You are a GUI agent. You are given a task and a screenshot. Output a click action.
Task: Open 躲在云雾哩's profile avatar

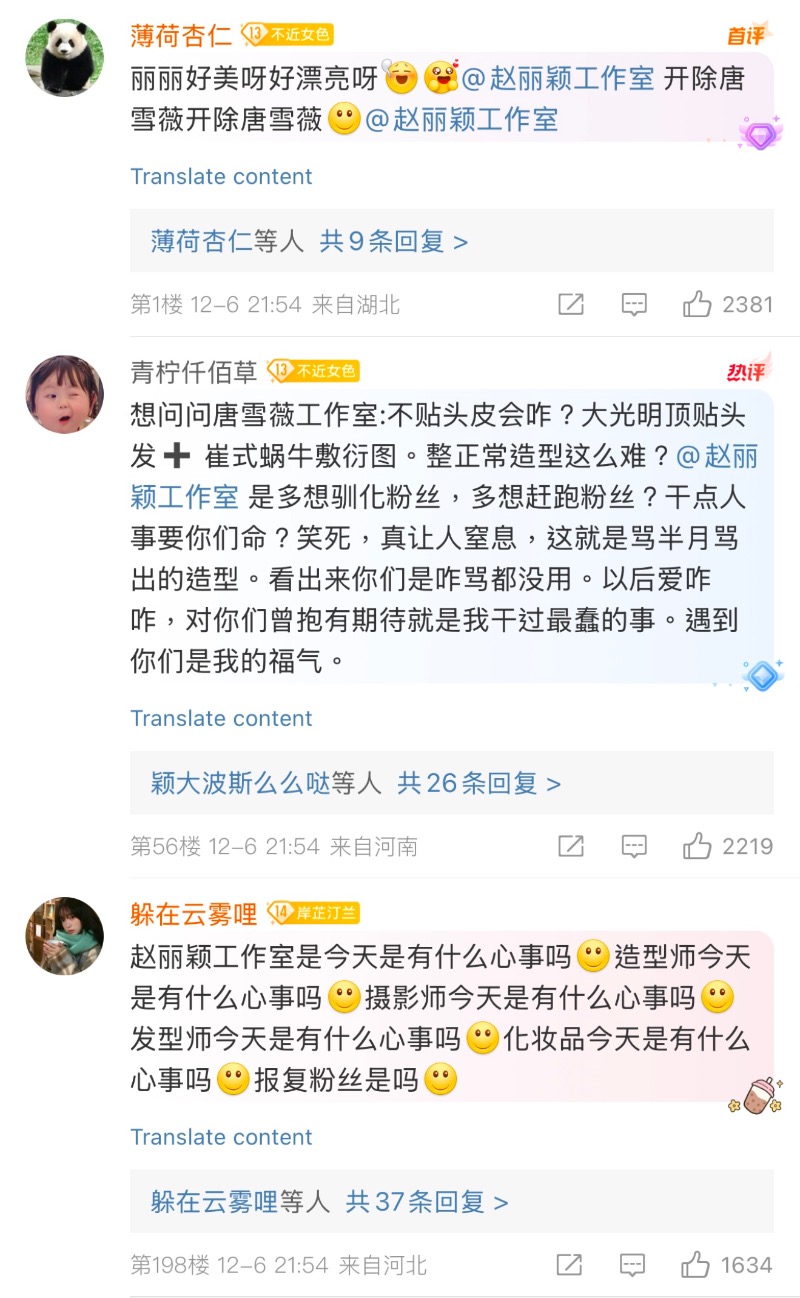tap(65, 936)
